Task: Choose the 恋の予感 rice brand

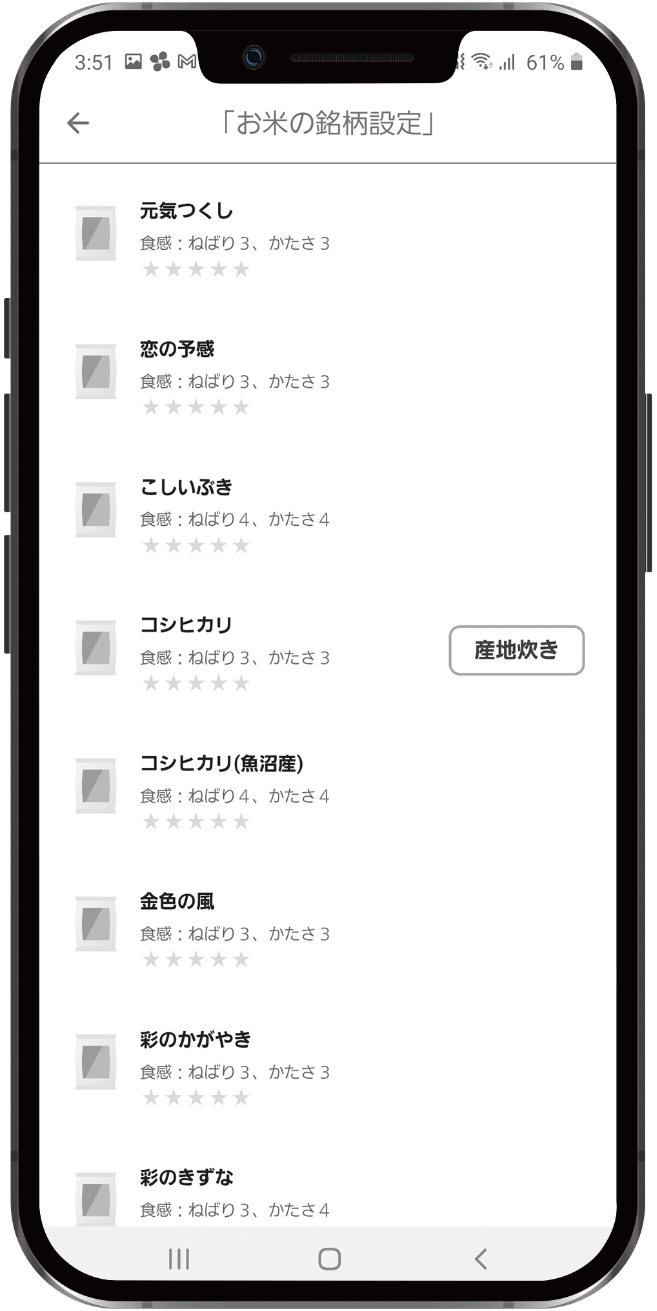Action: tap(178, 350)
